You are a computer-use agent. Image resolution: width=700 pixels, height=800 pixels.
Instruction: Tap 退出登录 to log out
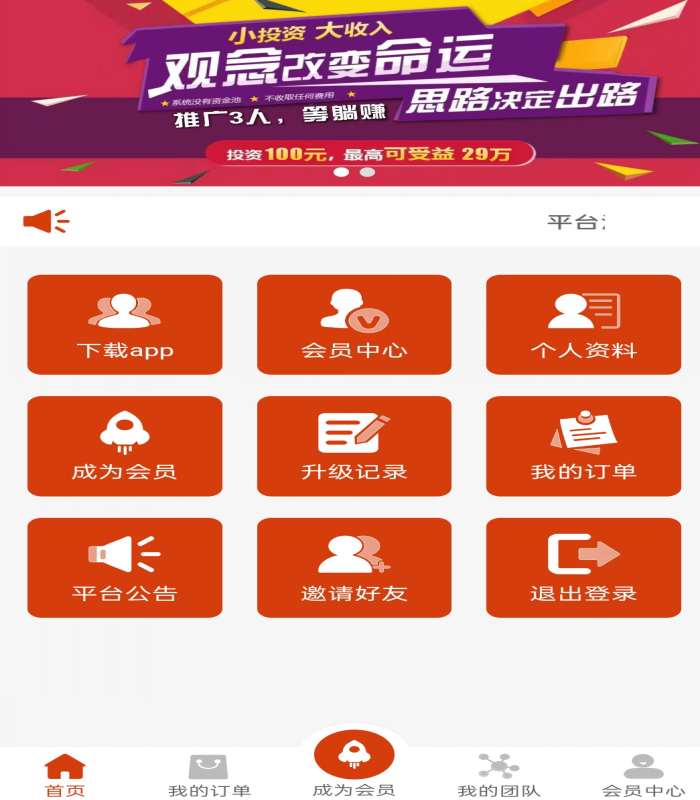pos(583,567)
